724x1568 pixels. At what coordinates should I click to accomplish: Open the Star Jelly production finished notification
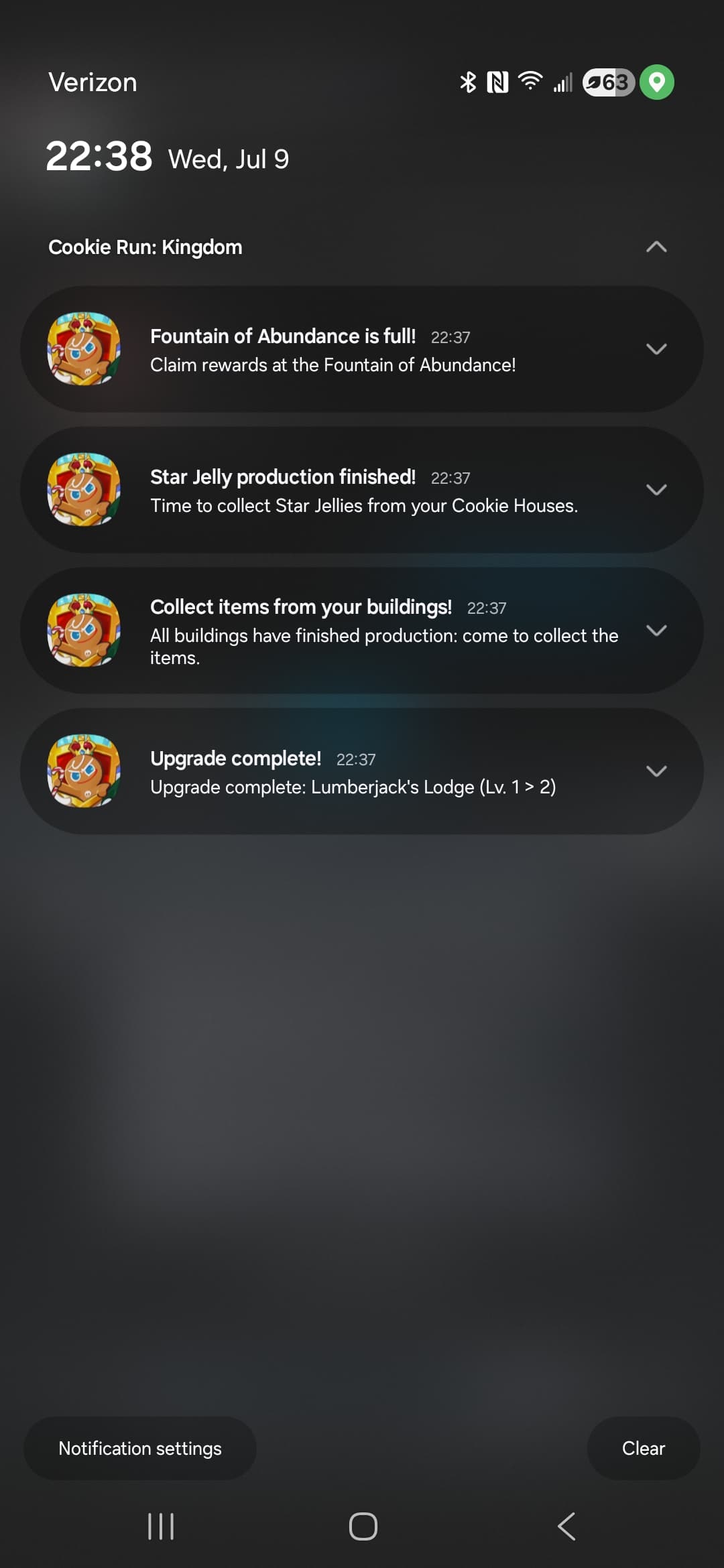[362, 490]
